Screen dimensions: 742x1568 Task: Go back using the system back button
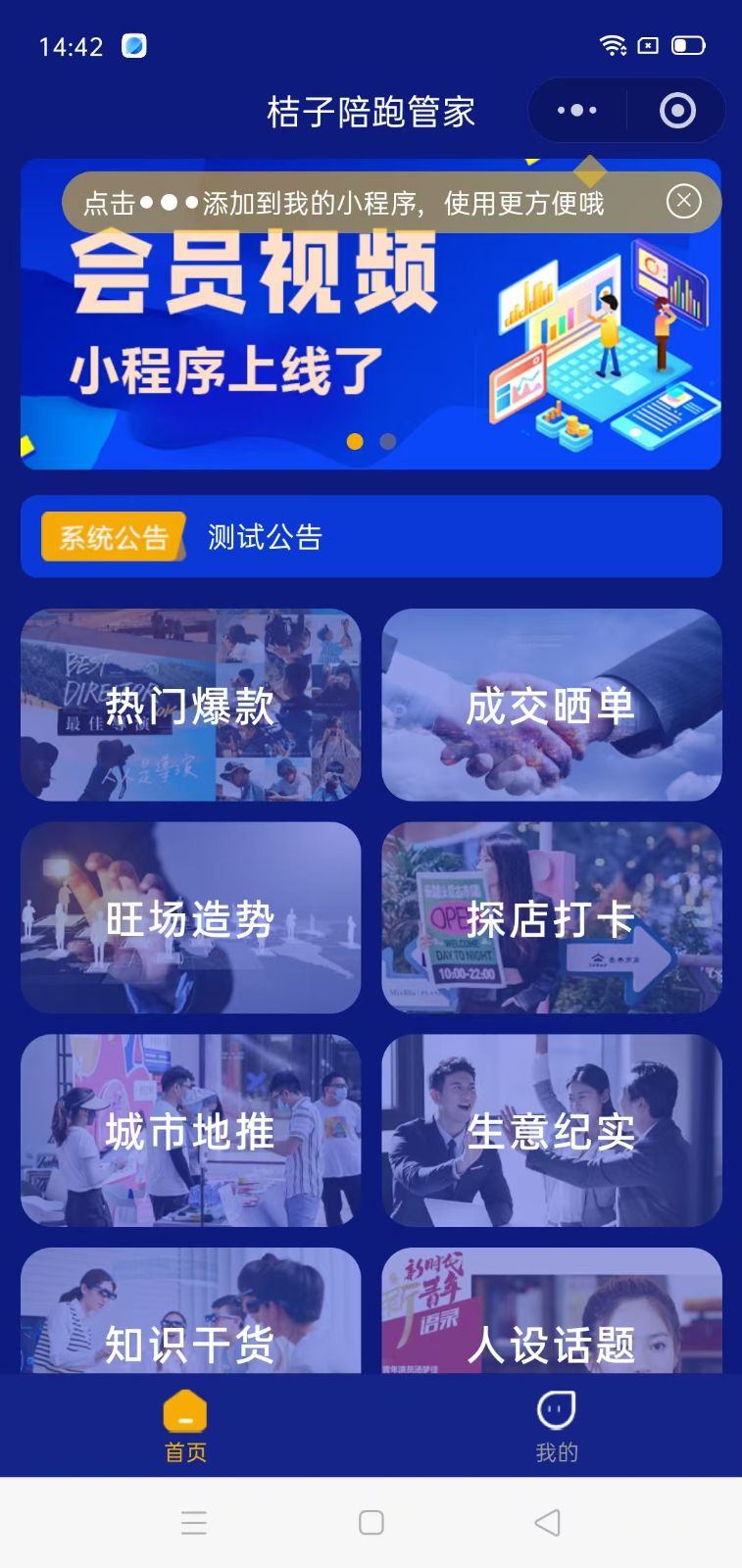548,1522
